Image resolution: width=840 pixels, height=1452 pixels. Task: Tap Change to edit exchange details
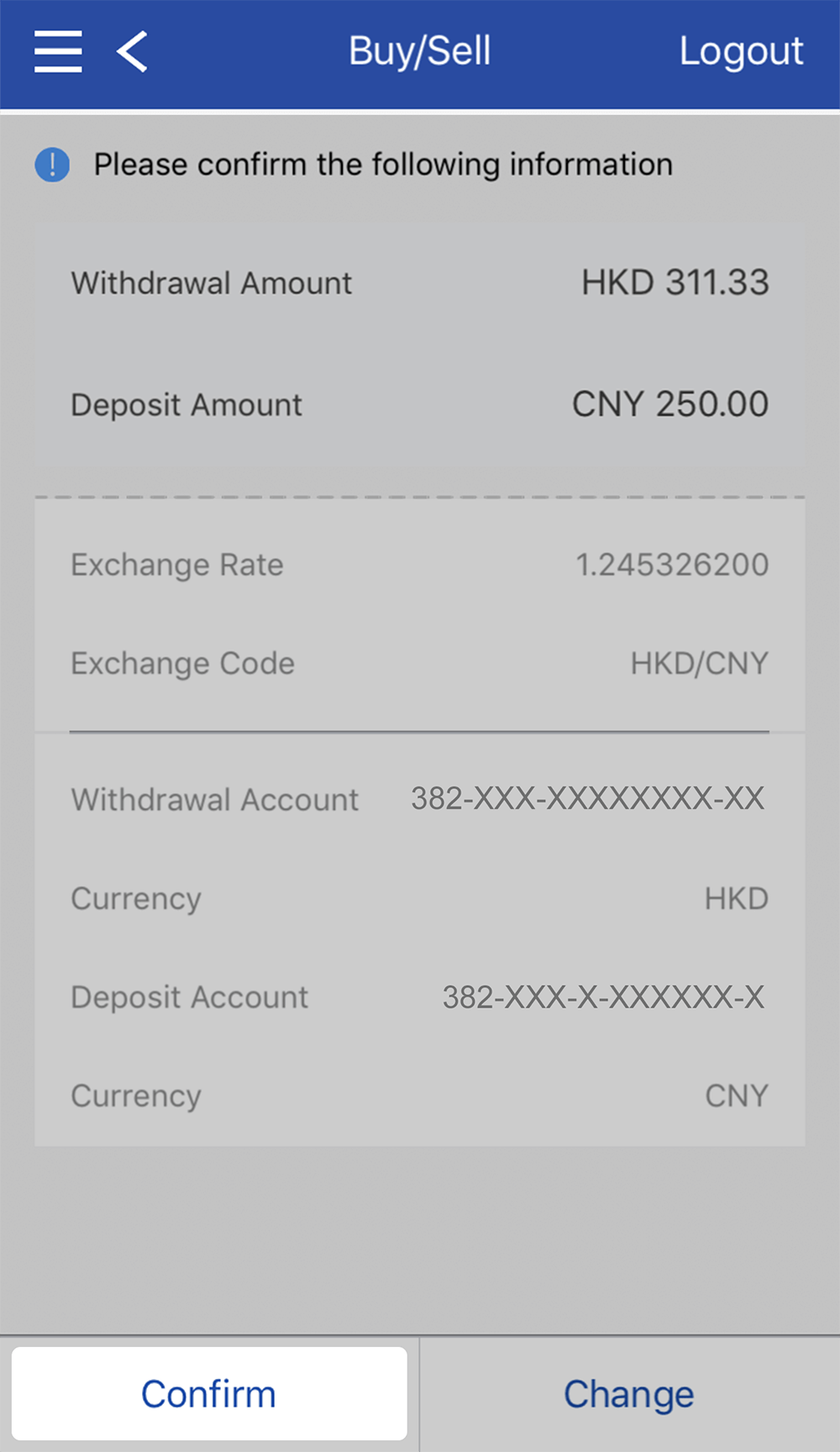[629, 1394]
